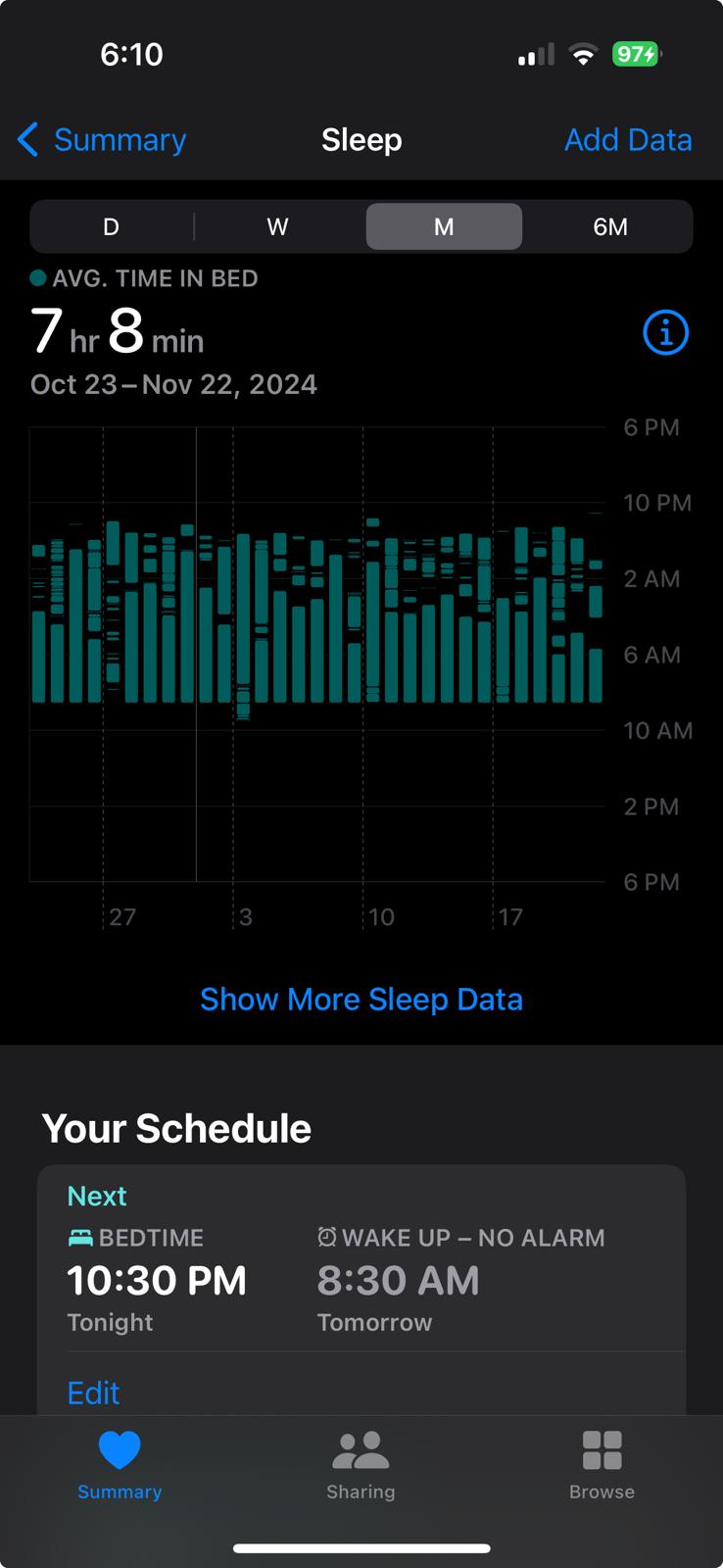
Task: Open Show More Sleep Data
Action: pyautogui.click(x=361, y=999)
